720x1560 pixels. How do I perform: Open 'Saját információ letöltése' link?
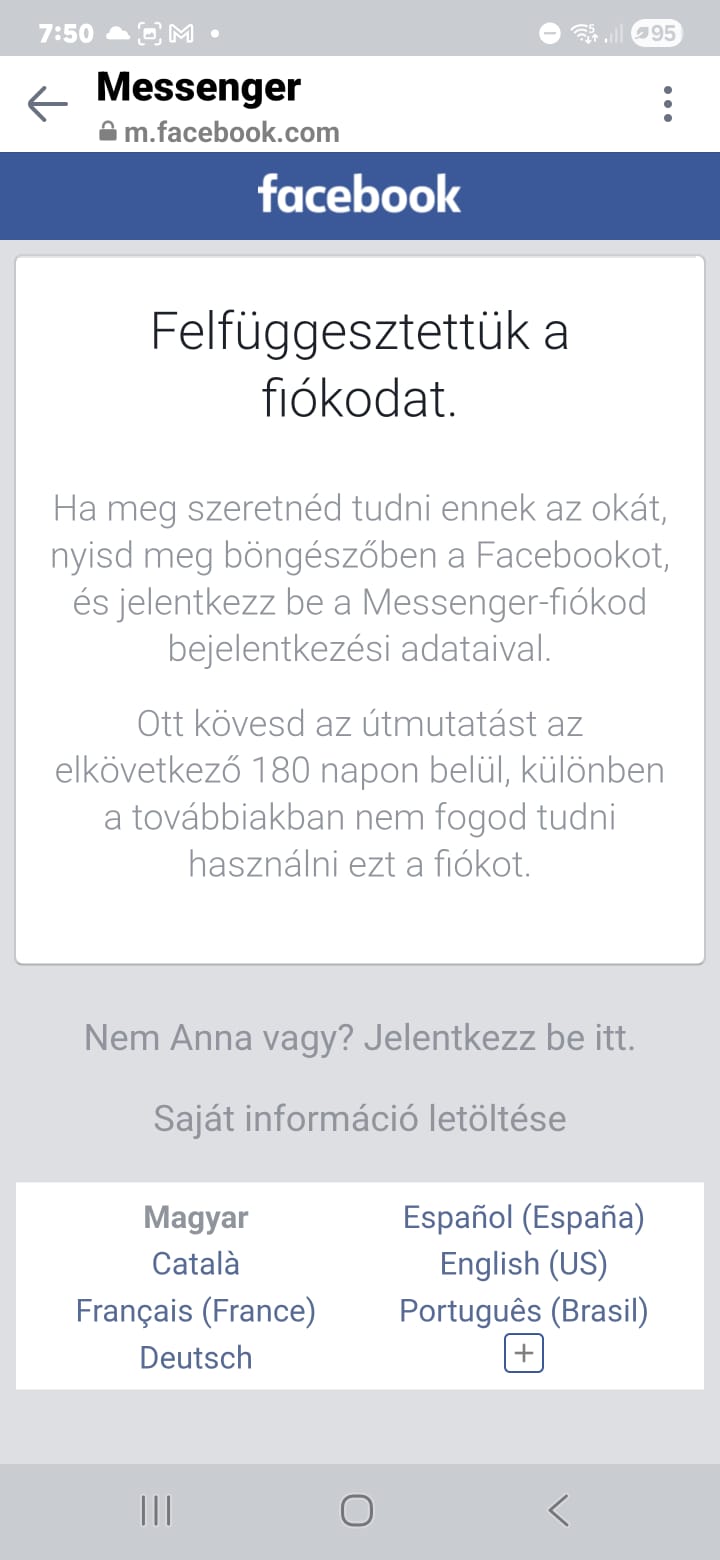pos(359,1117)
